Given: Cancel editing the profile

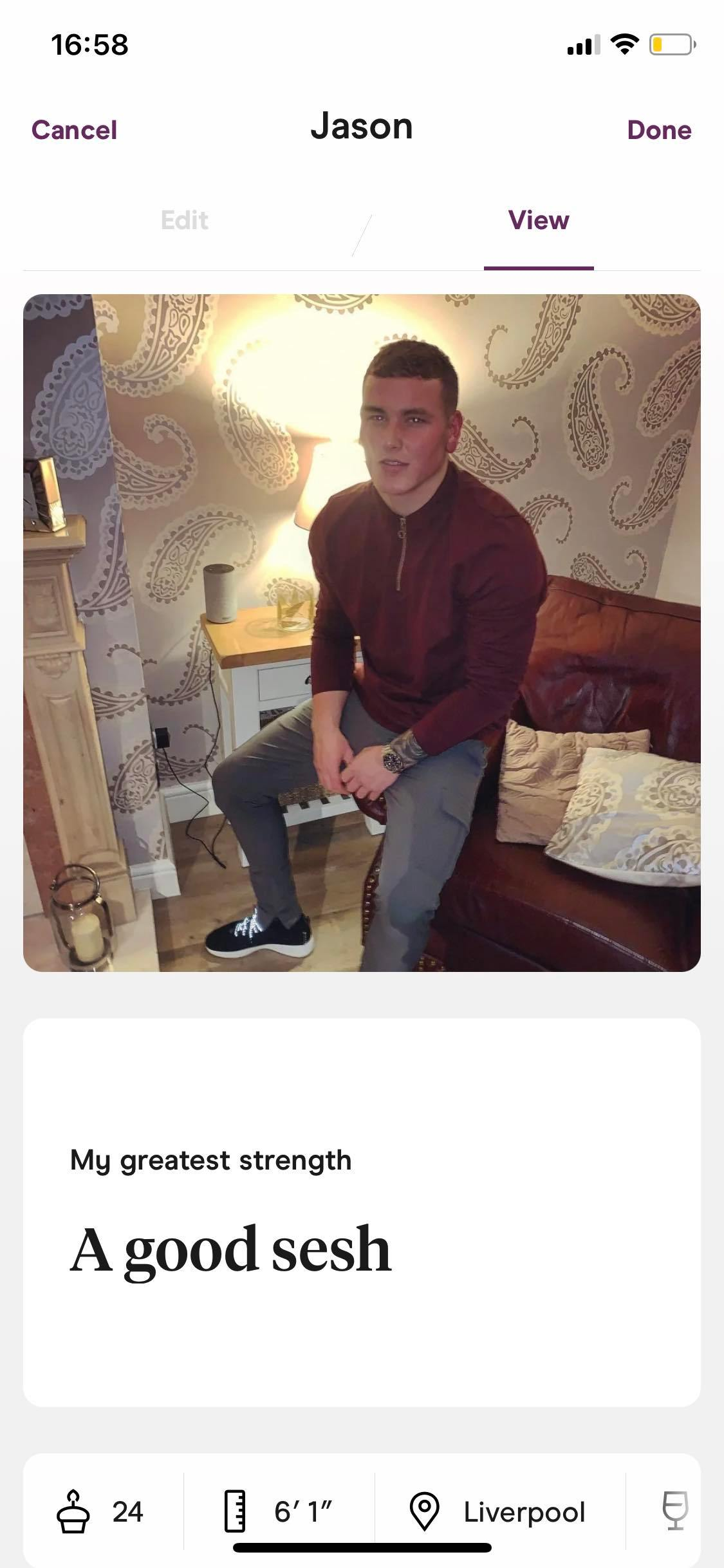Looking at the screenshot, I should click(x=74, y=130).
